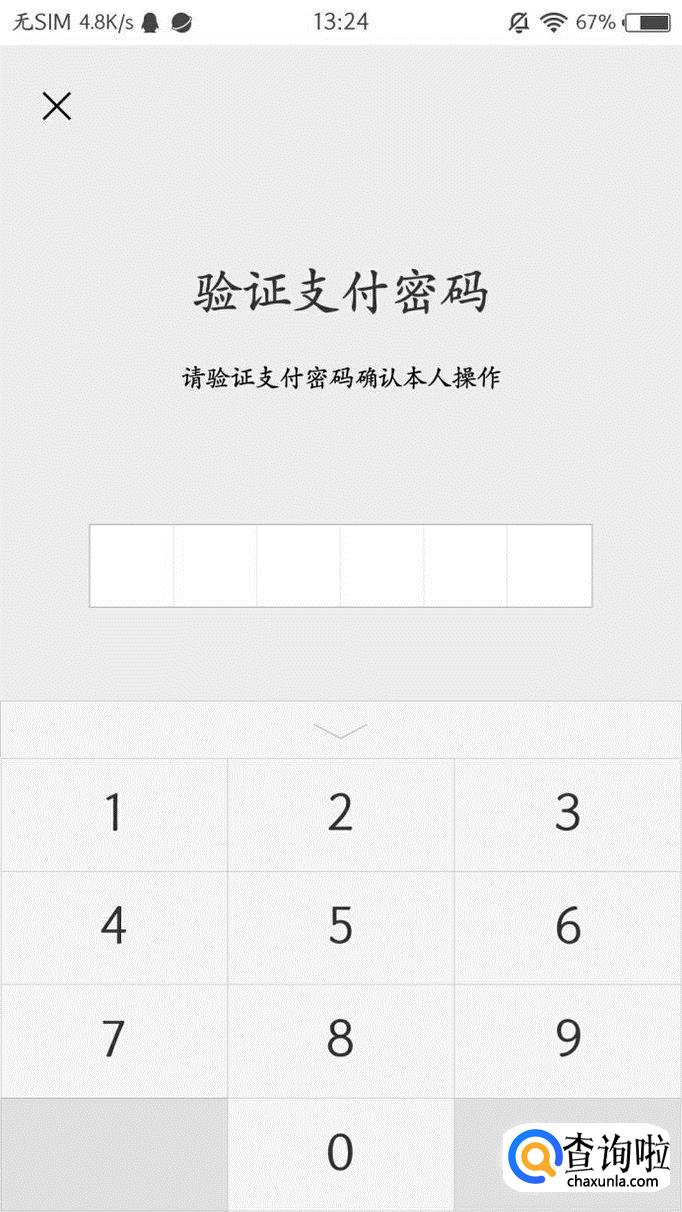Tap the six-digit password input box
Screen dimensions: 682x1212
pyautogui.click(x=340, y=566)
